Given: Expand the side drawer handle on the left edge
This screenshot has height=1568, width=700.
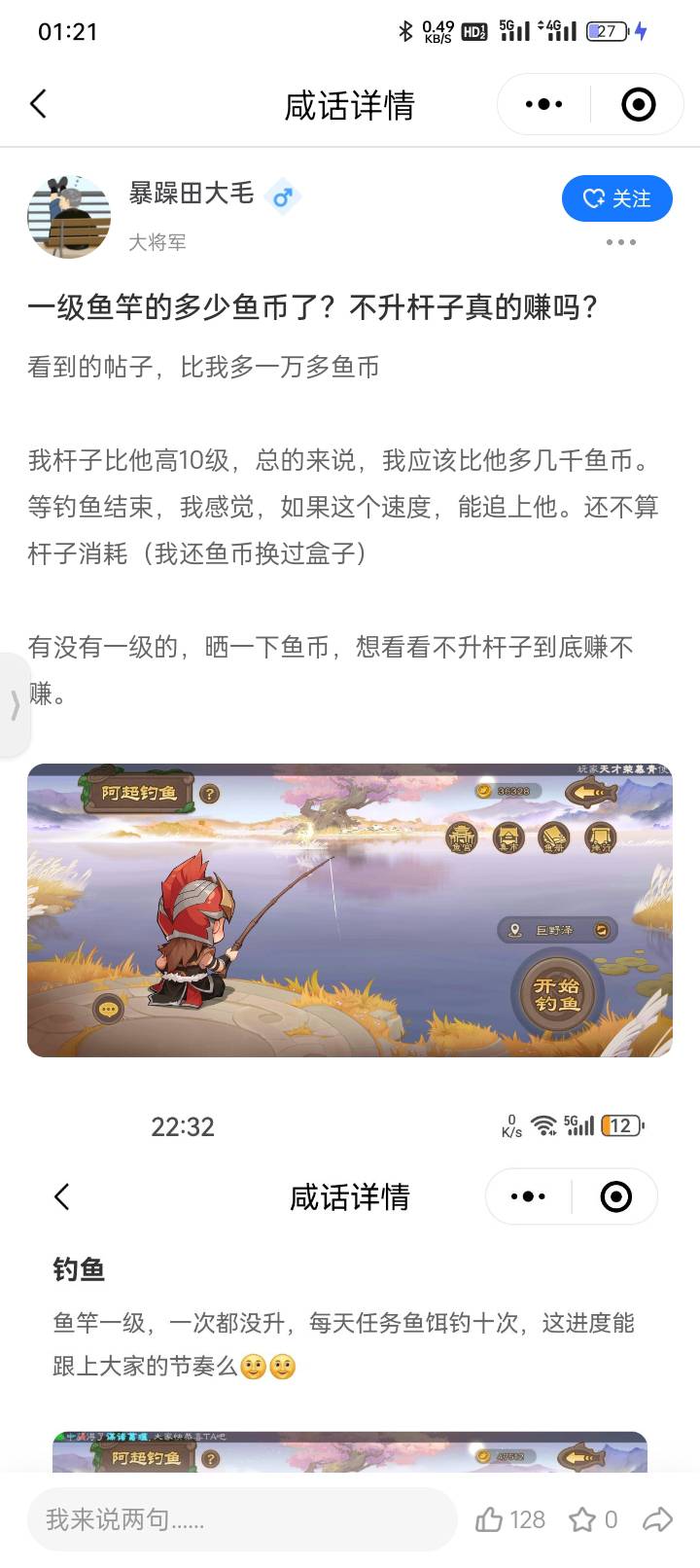Looking at the screenshot, I should (x=14, y=704).
